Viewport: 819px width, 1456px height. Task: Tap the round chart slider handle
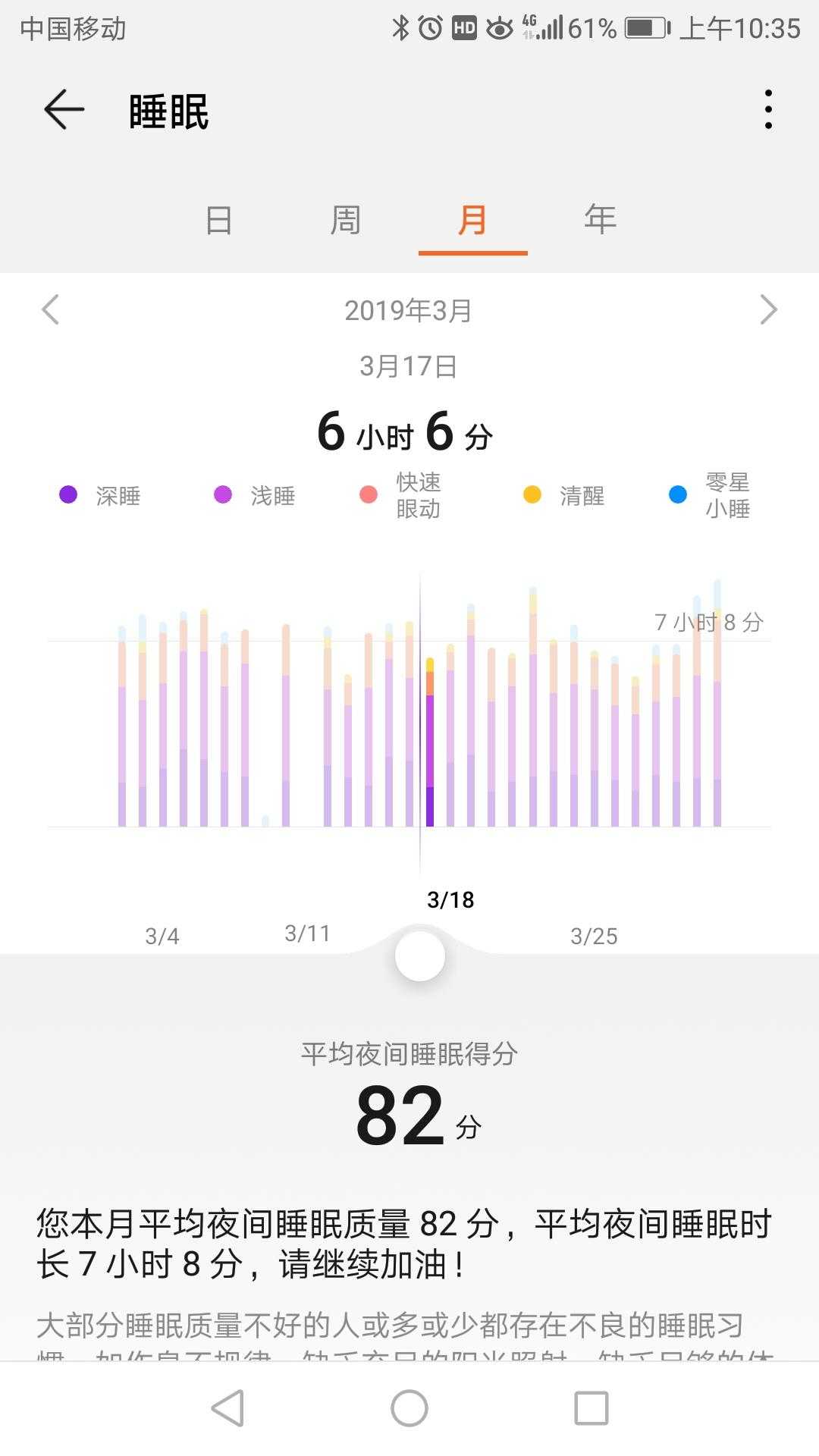420,956
